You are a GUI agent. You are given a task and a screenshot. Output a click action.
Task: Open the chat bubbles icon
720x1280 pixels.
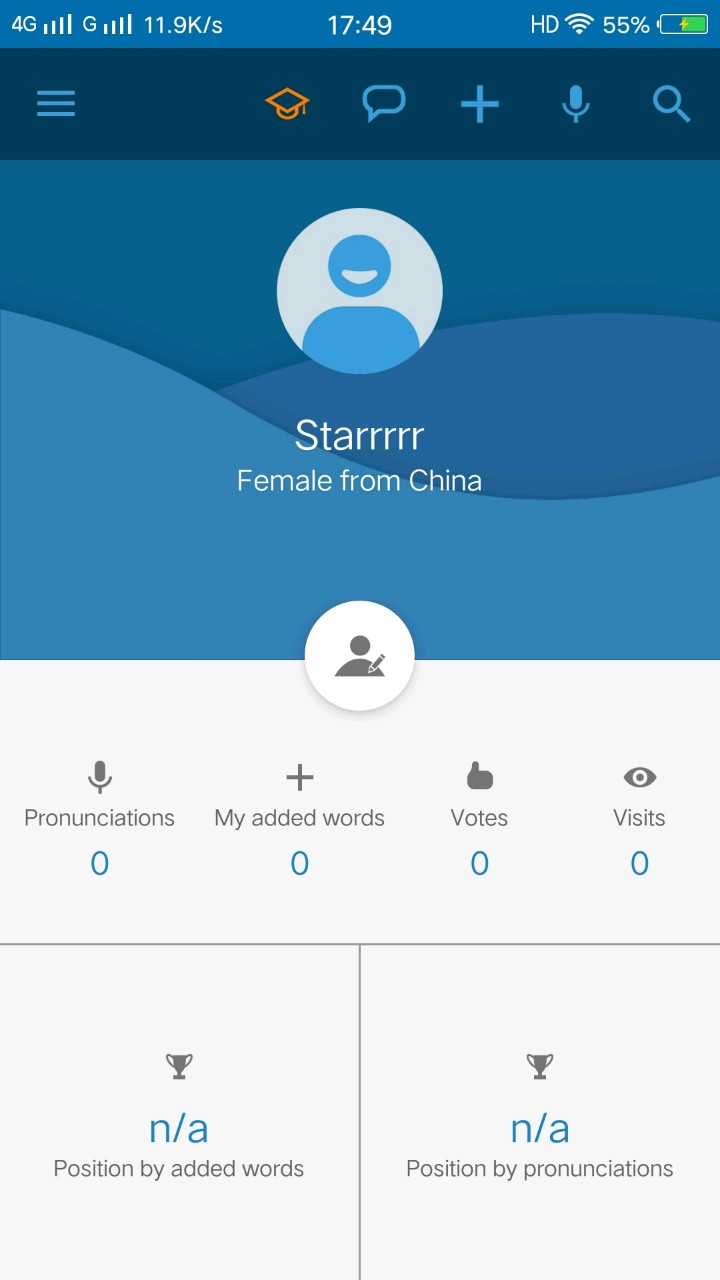383,104
